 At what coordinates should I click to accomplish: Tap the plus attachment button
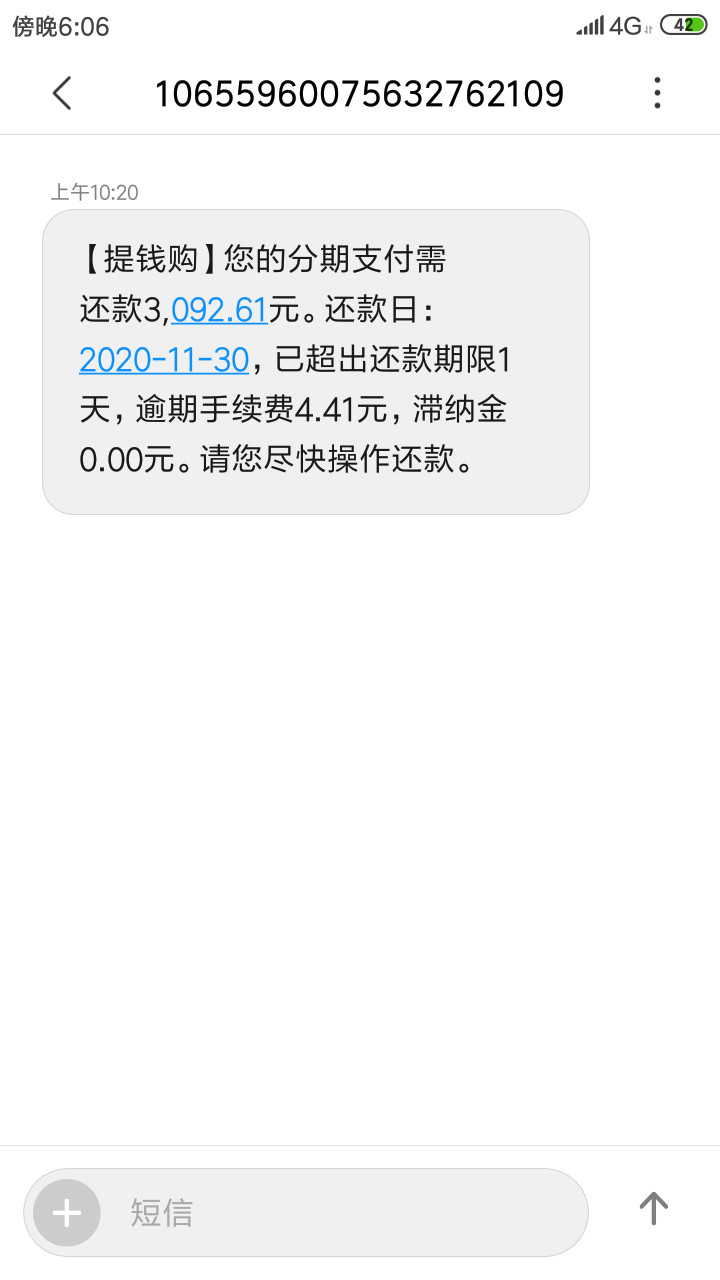(x=67, y=1213)
